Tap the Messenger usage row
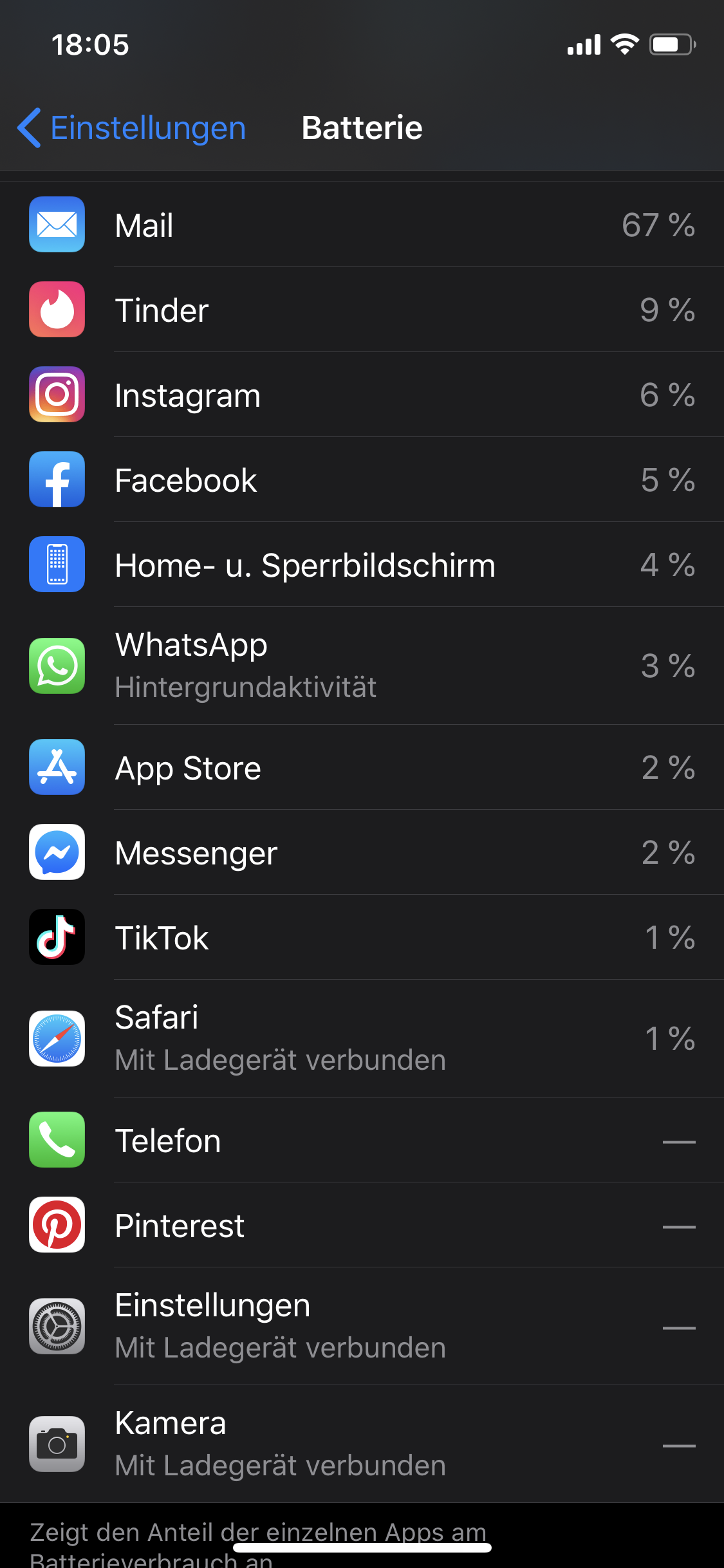Image resolution: width=724 pixels, height=1568 pixels. [362, 852]
